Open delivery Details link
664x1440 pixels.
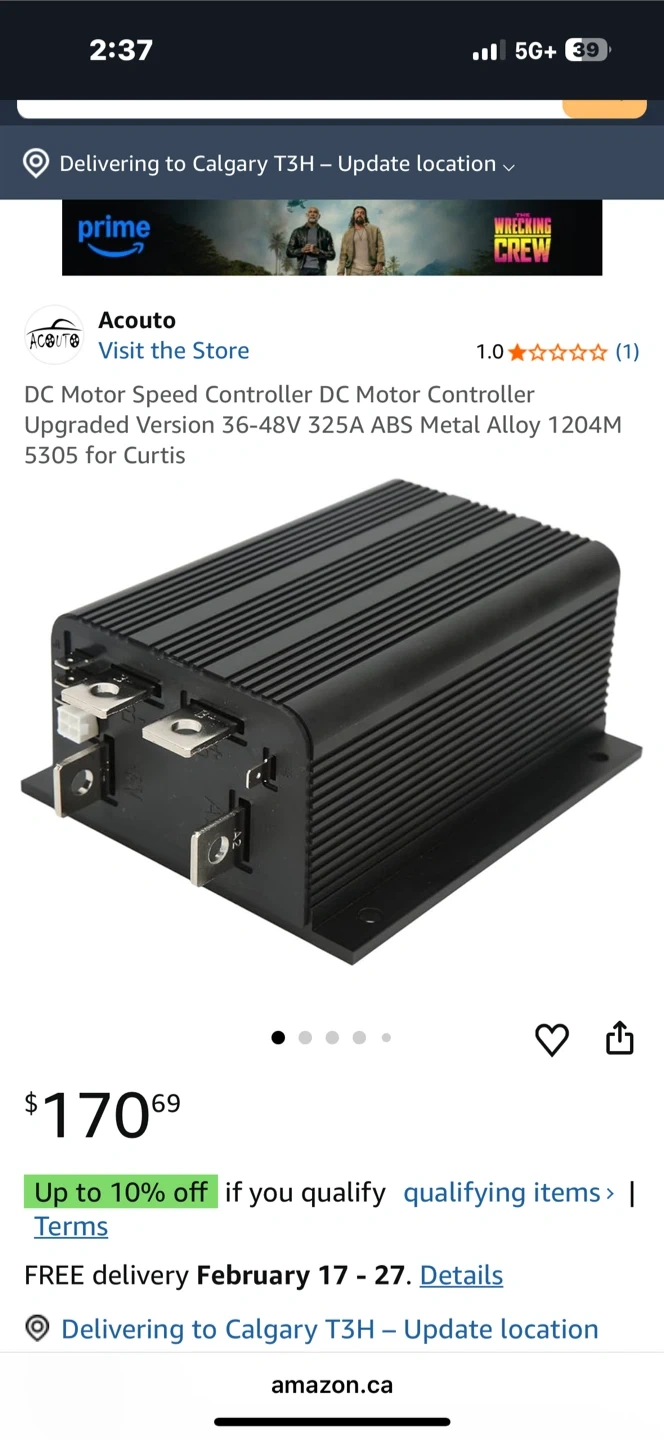click(461, 1276)
